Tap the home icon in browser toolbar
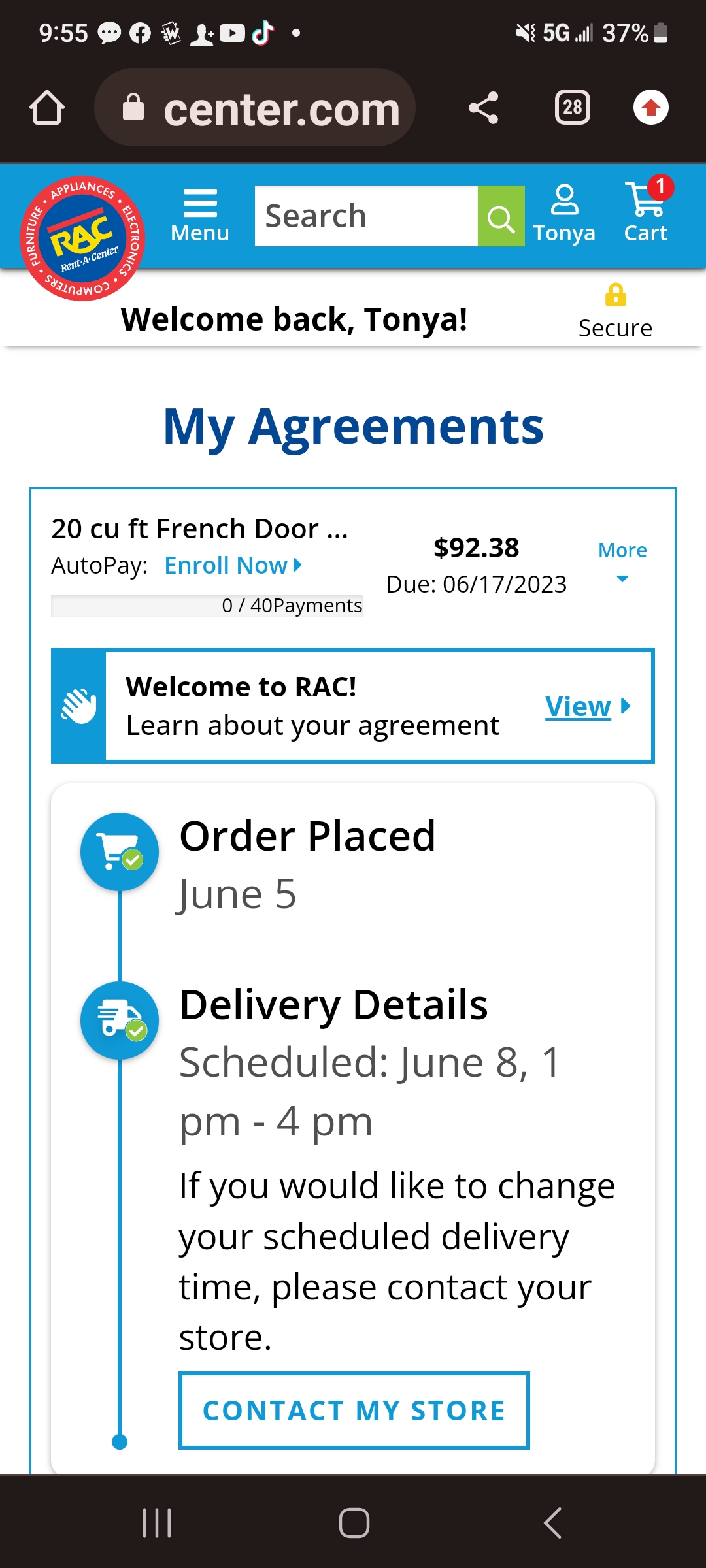Screen dimensions: 706x1568 pyautogui.click(x=46, y=107)
